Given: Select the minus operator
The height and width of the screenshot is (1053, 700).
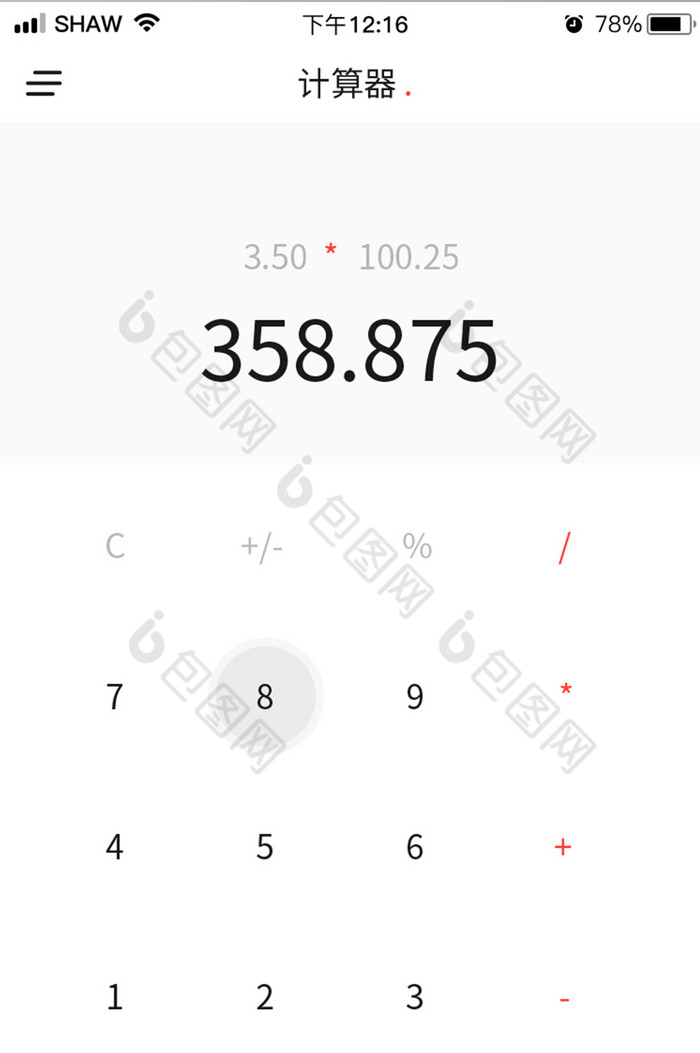Looking at the screenshot, I should (x=564, y=999).
